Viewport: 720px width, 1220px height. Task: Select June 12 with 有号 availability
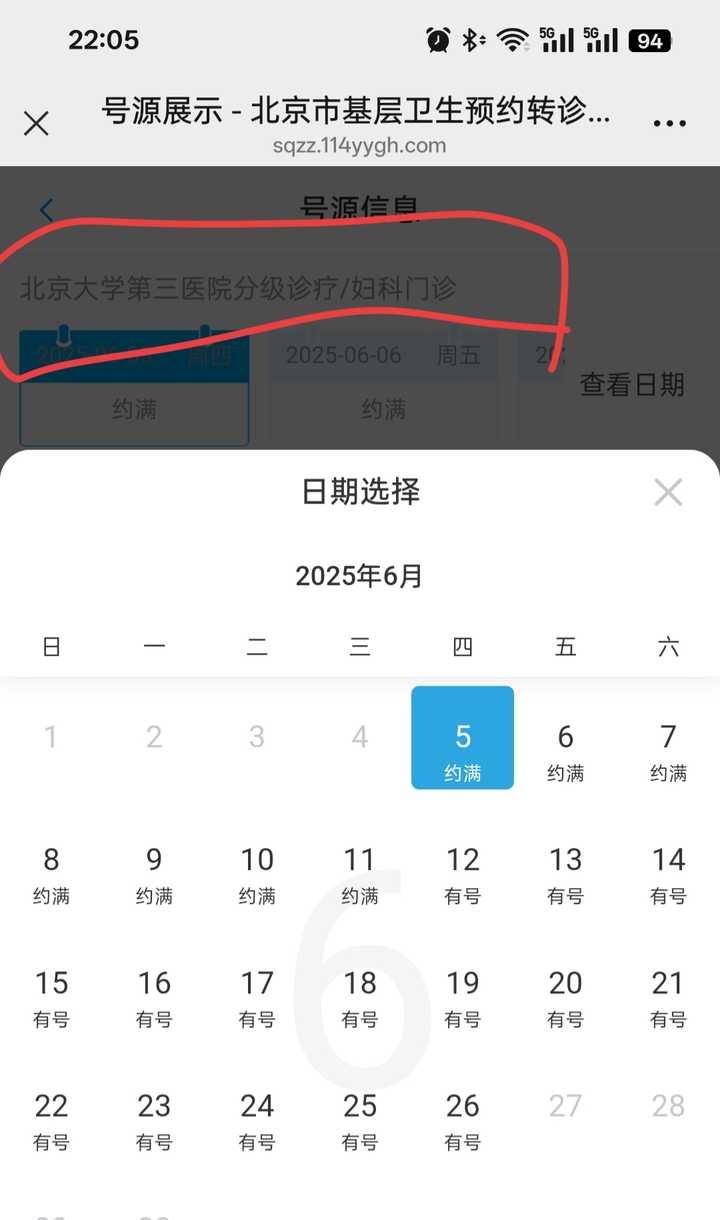pos(463,873)
